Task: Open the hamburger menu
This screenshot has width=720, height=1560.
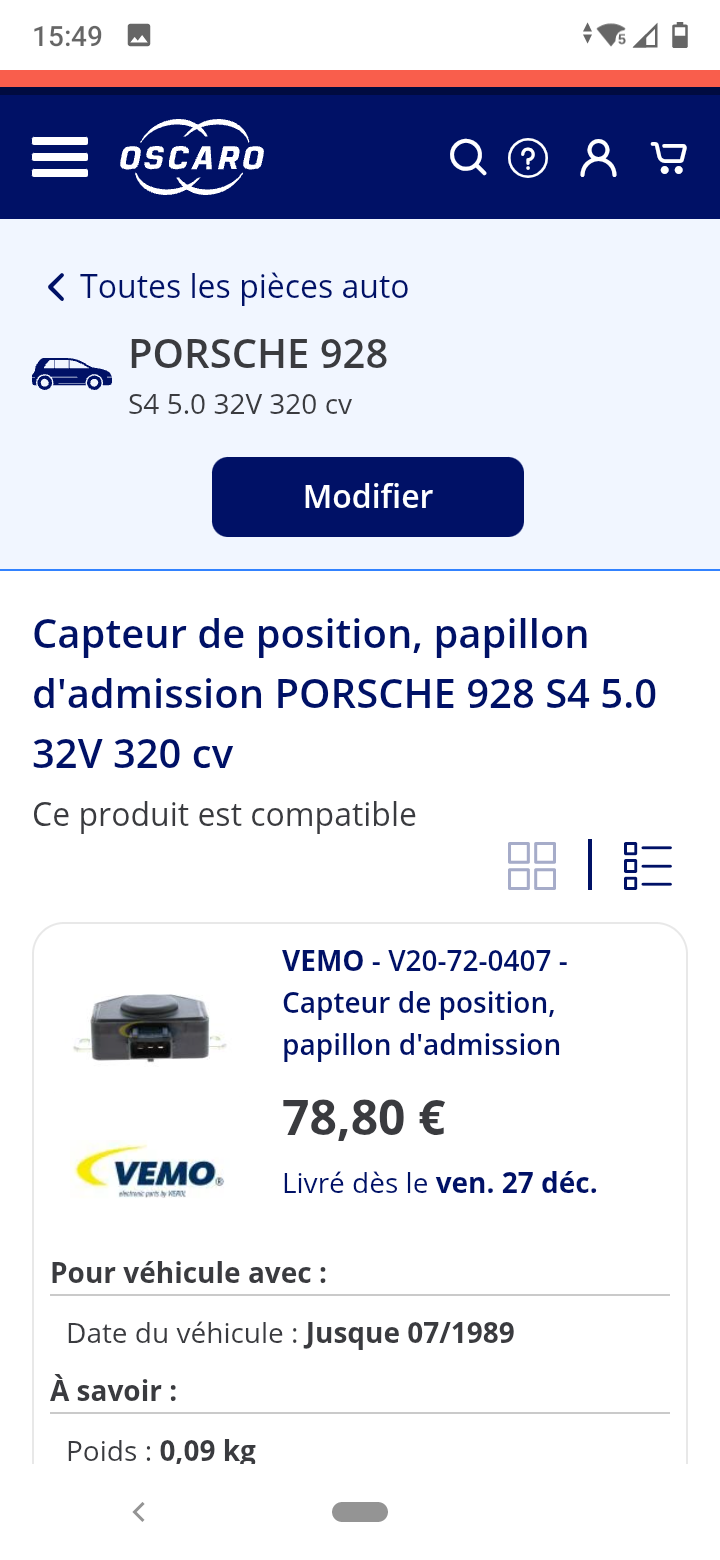Action: click(60, 157)
